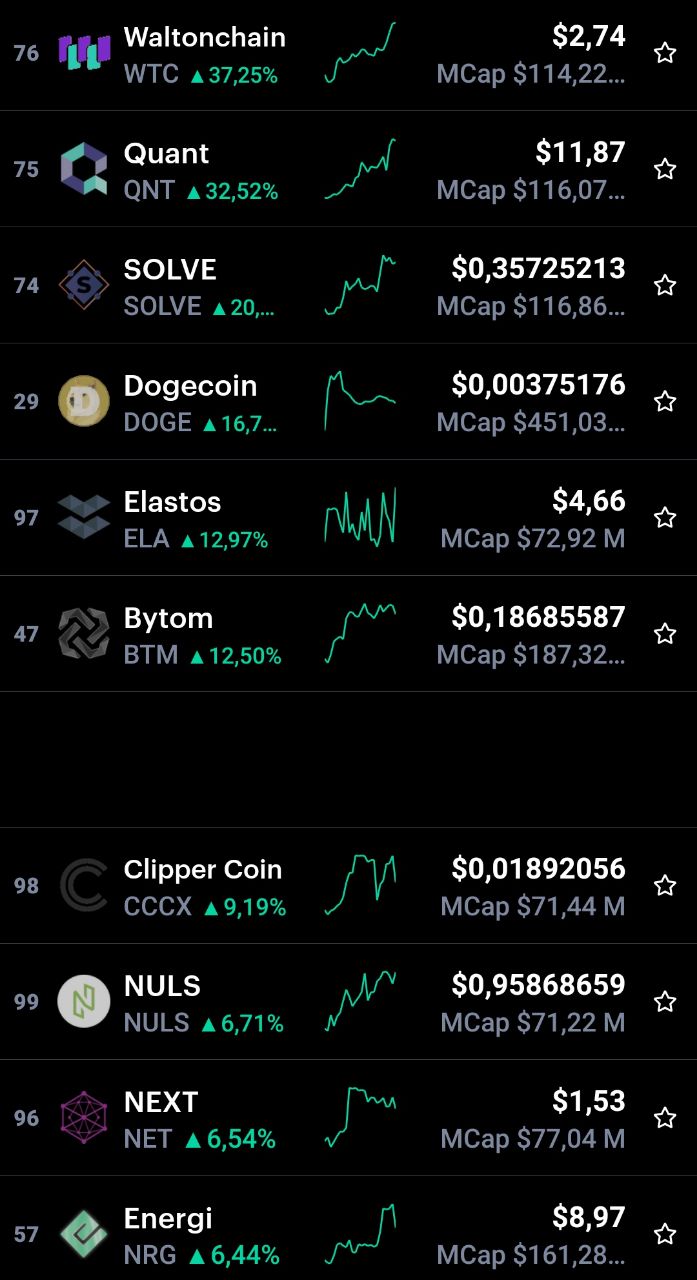Tap the star next to Elastos

[x=665, y=517]
